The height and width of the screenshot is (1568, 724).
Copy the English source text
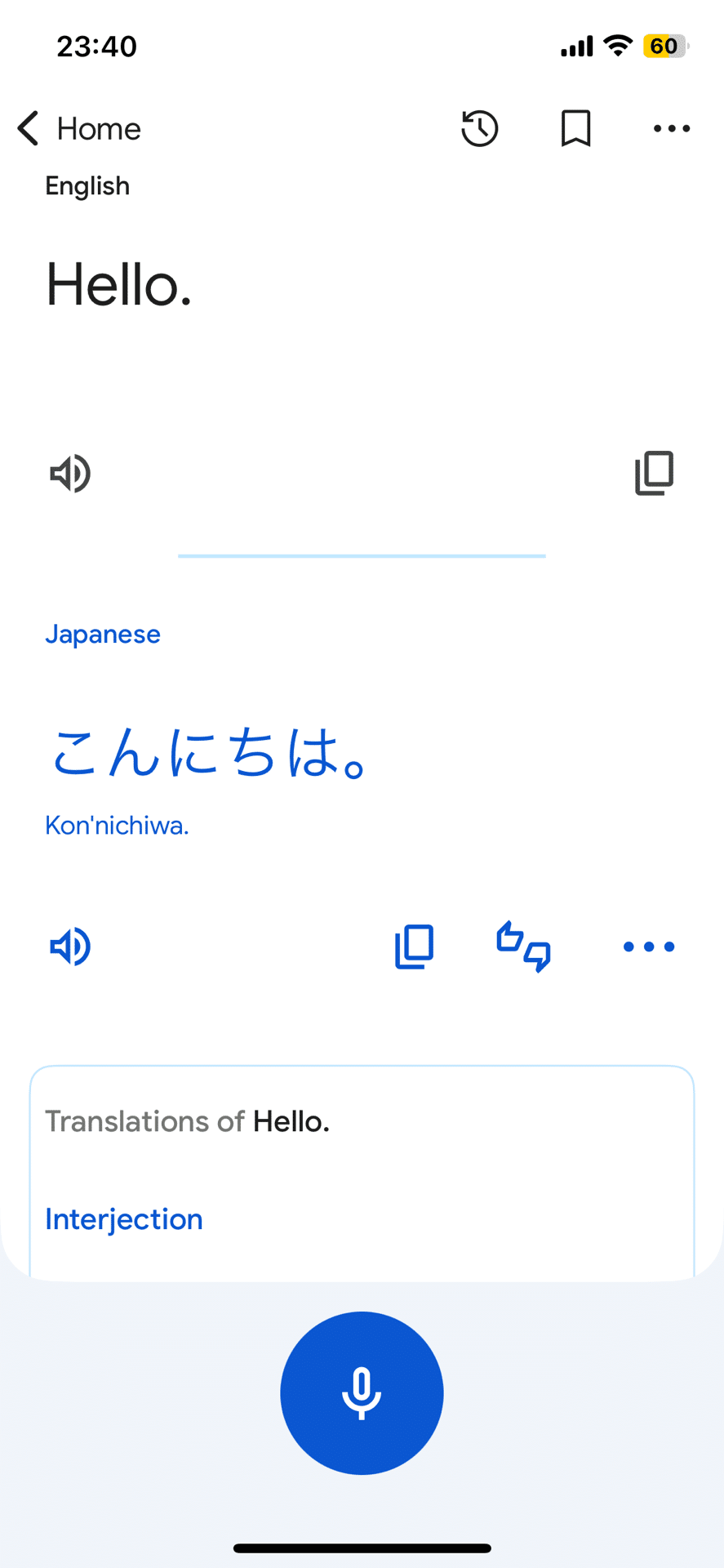pos(653,474)
